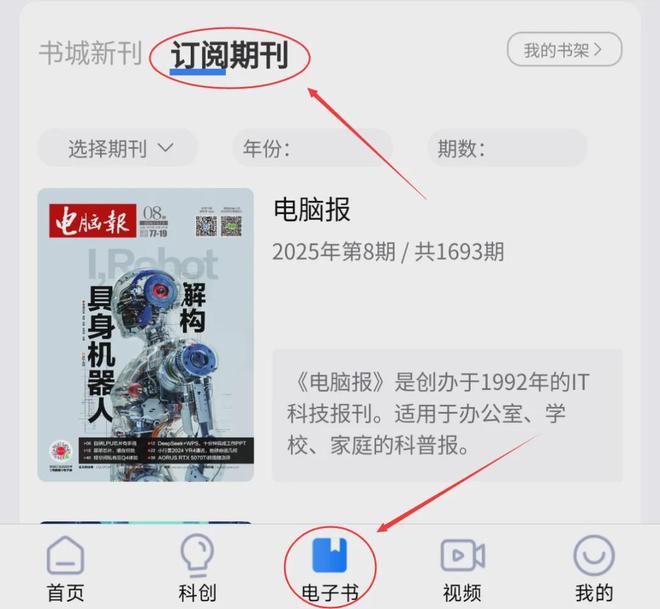The height and width of the screenshot is (609, 660).
Task: Switch to the 视频 tab
Action: pos(462,568)
